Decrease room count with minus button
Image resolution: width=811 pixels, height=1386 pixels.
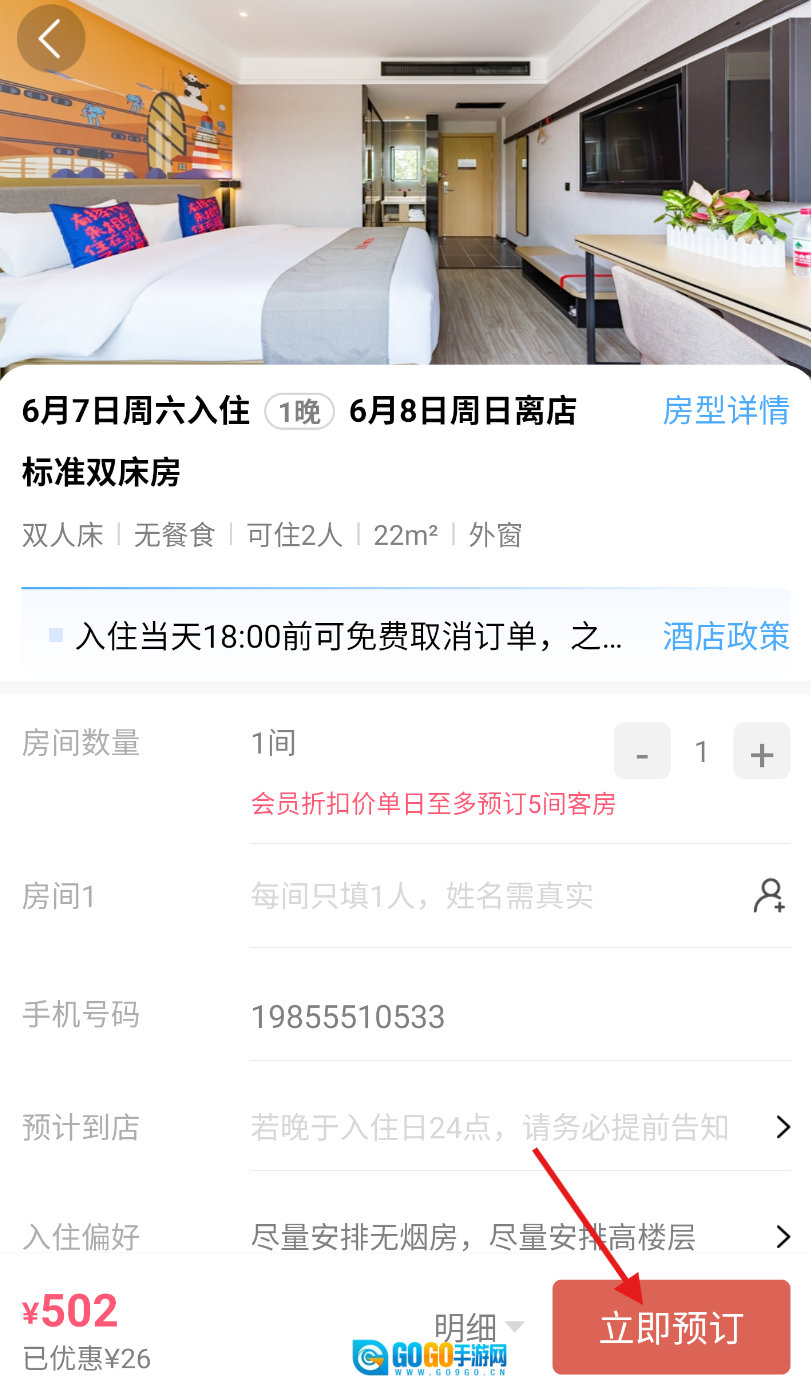641,752
